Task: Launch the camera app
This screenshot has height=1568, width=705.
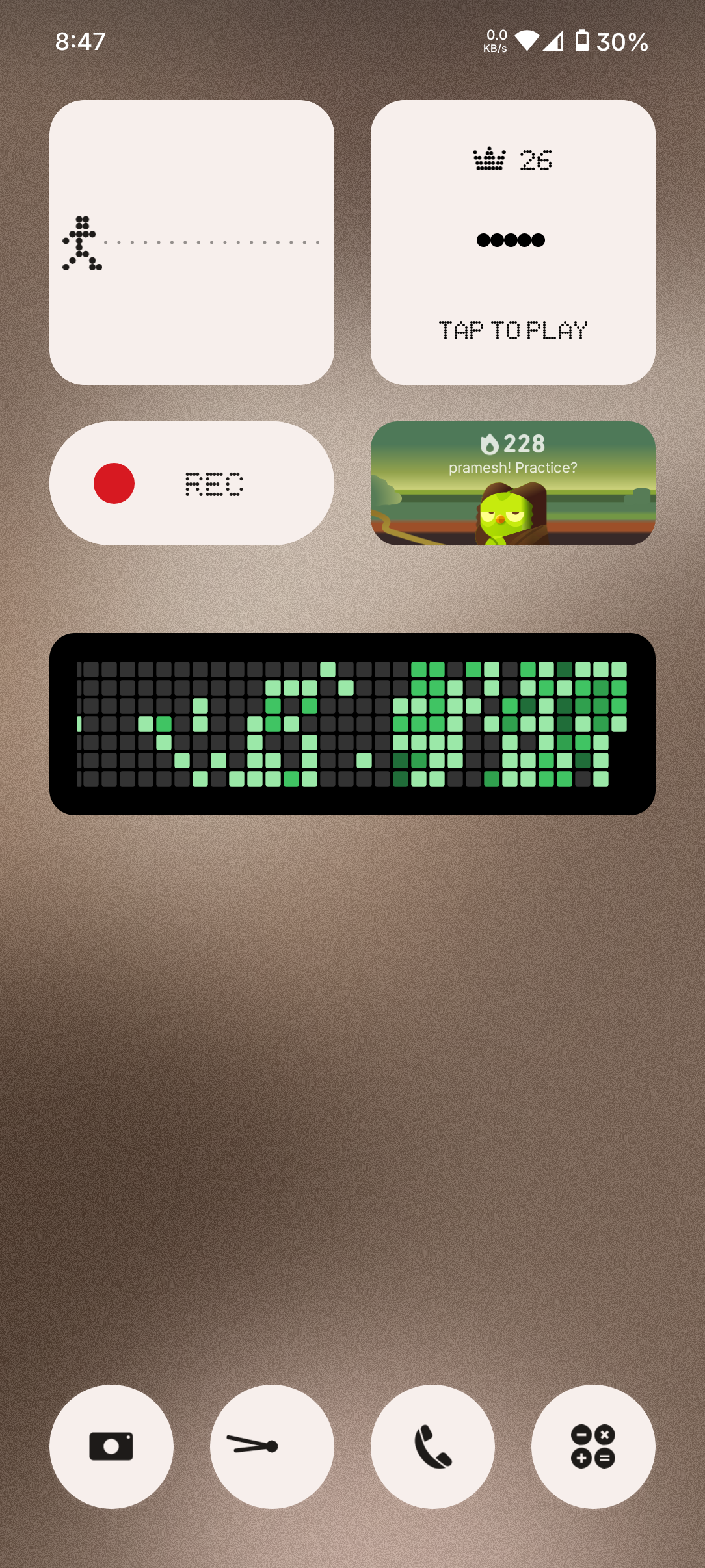Action: coord(111,1446)
